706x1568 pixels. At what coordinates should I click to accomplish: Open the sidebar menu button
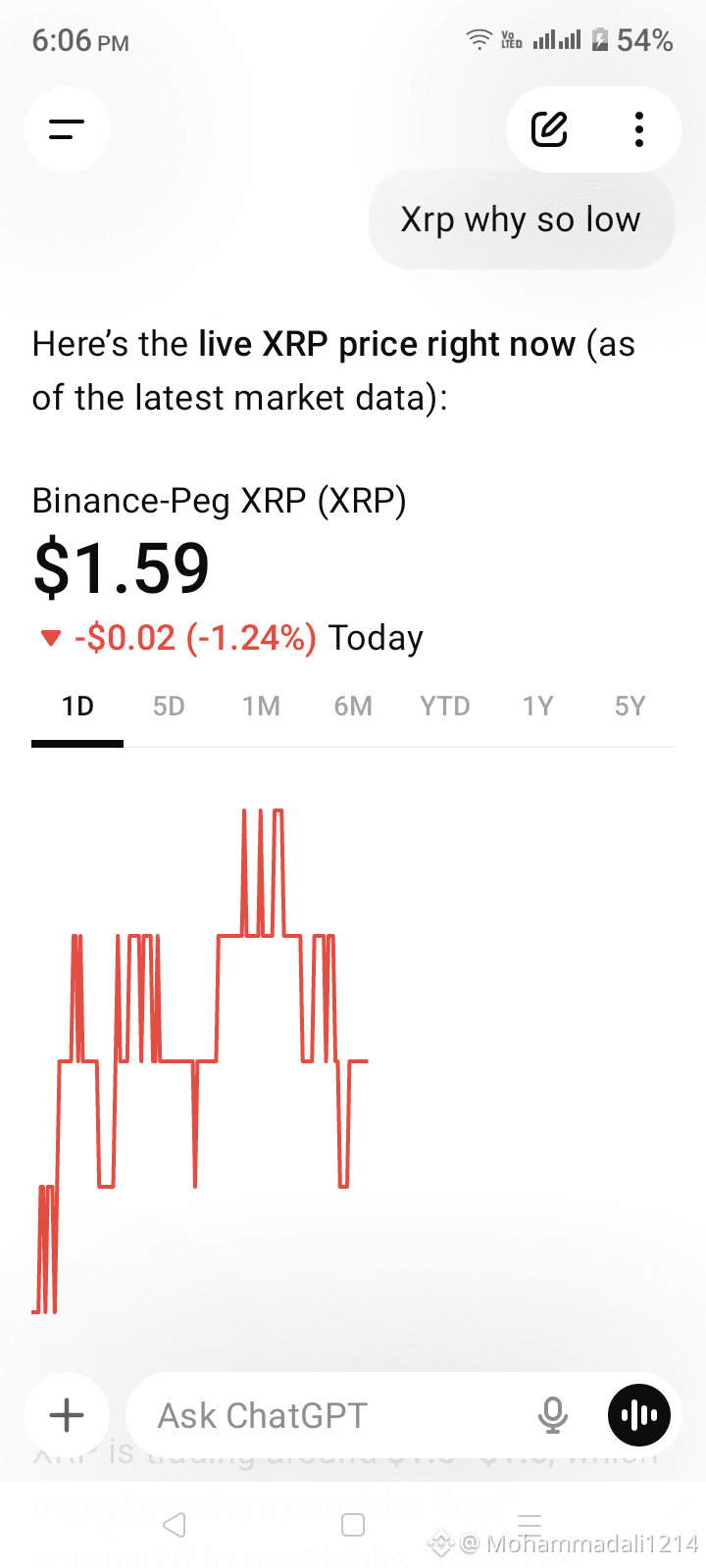[67, 129]
